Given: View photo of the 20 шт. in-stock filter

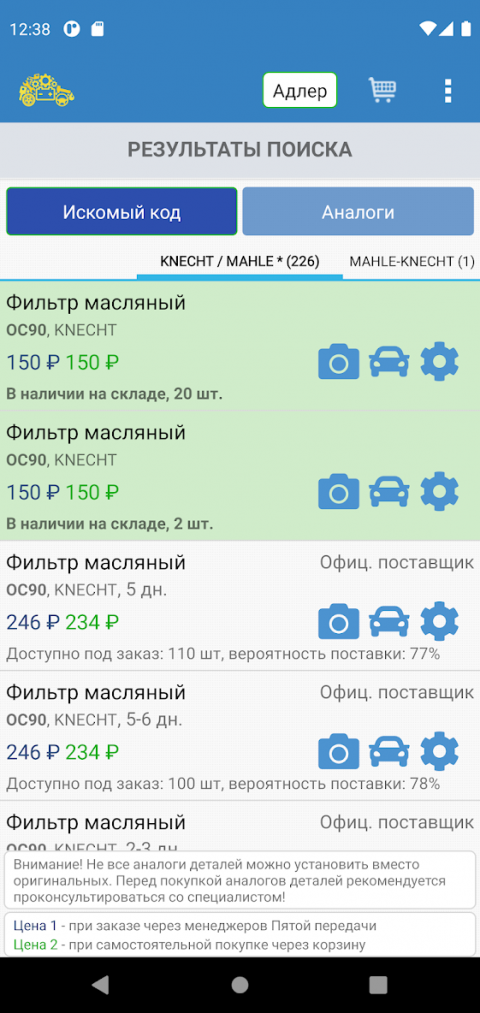Looking at the screenshot, I should 339,362.
